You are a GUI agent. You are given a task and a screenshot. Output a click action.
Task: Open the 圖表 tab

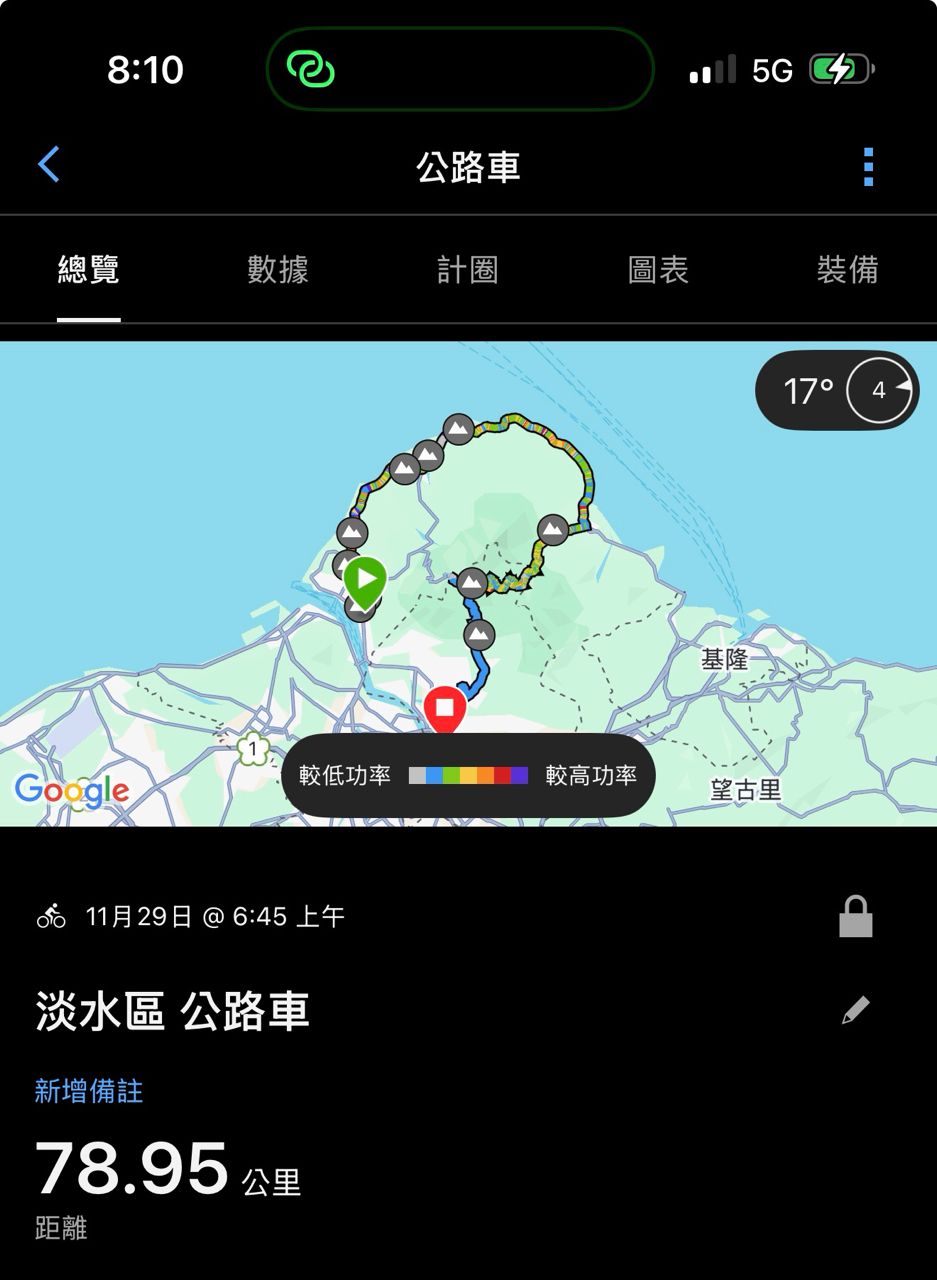(x=658, y=270)
